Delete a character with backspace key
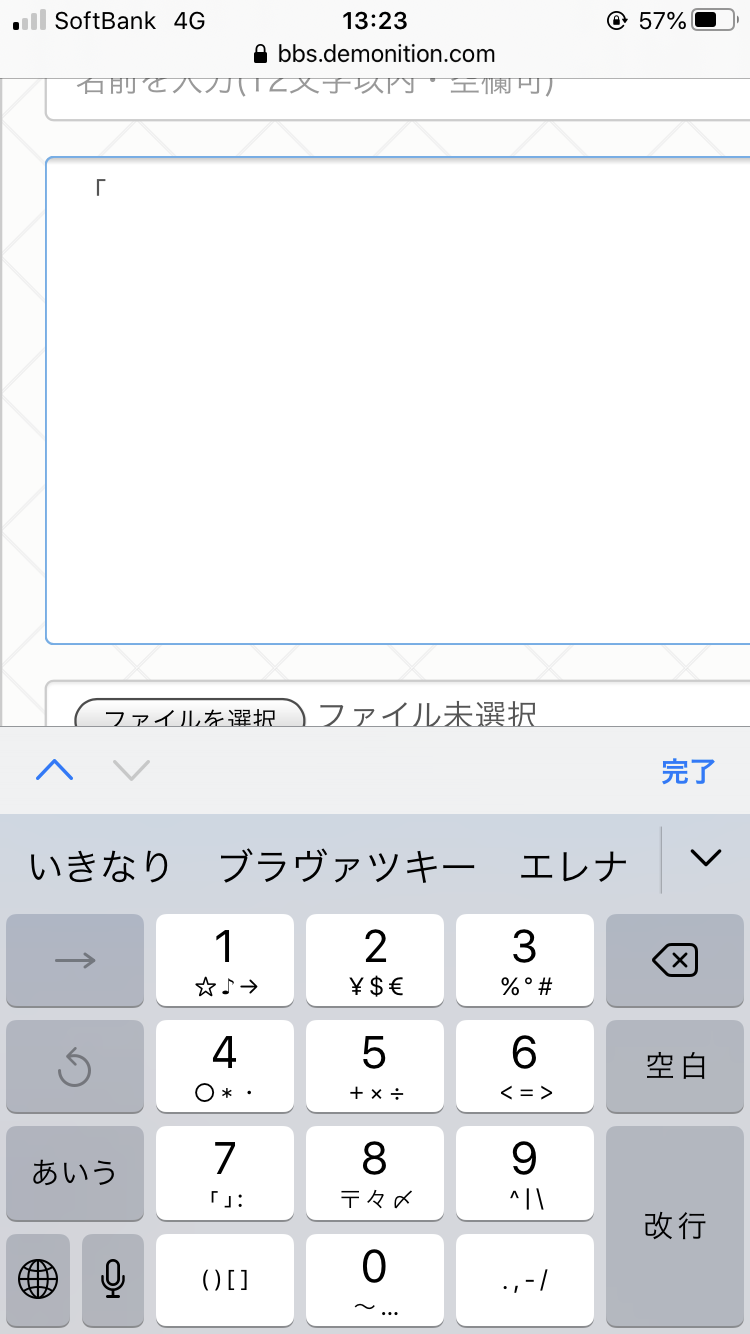The width and height of the screenshot is (750, 1334). (675, 961)
